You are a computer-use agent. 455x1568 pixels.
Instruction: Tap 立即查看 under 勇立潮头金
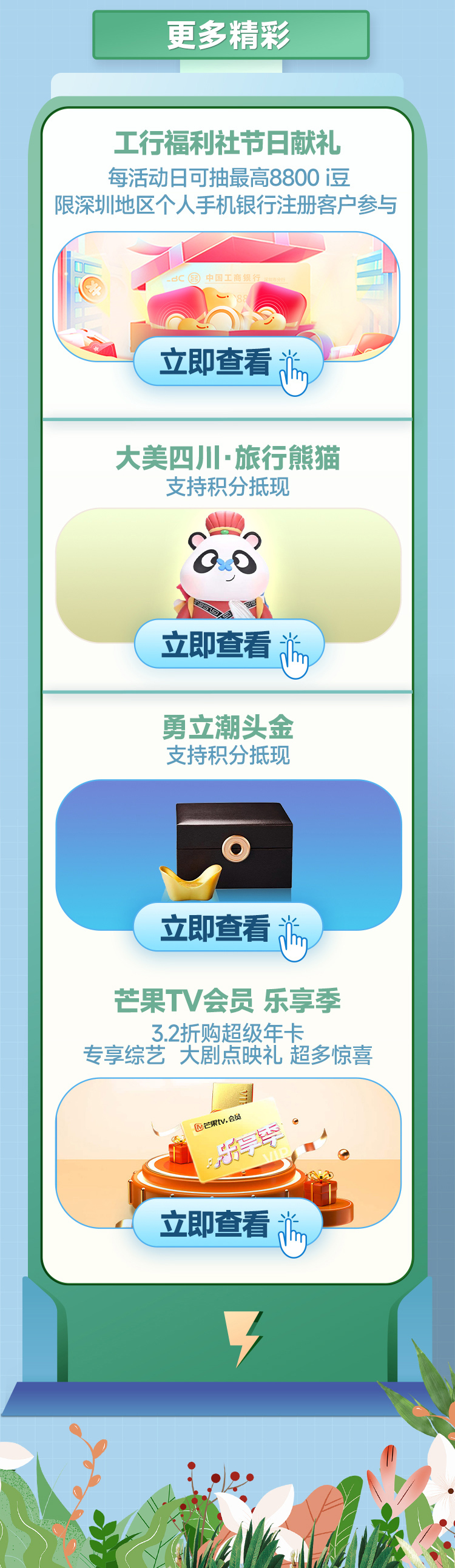[227, 927]
